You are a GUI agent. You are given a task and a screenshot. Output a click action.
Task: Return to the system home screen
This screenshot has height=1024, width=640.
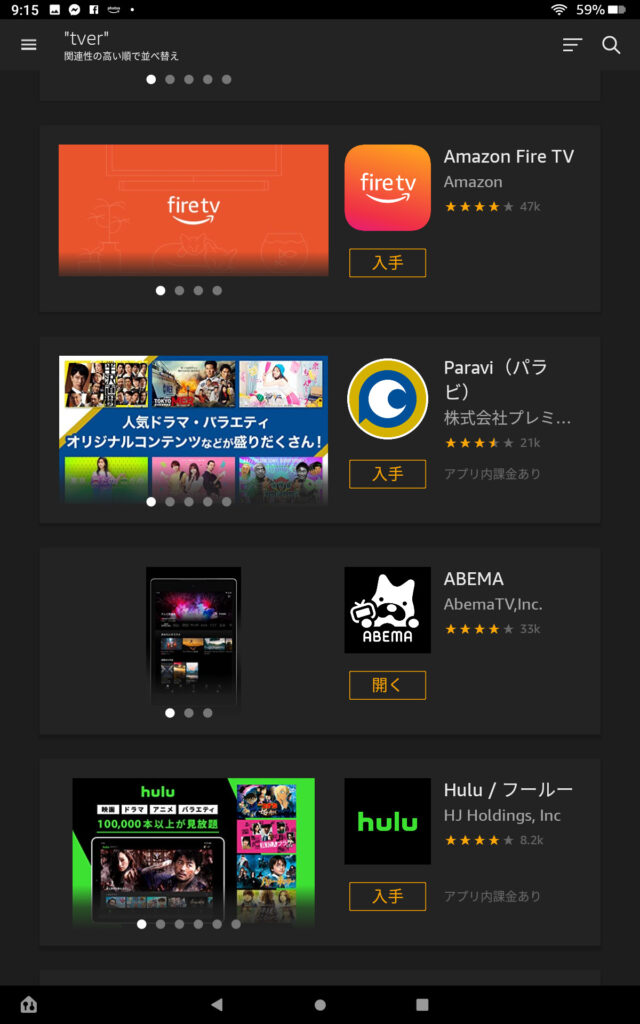[x=320, y=1004]
